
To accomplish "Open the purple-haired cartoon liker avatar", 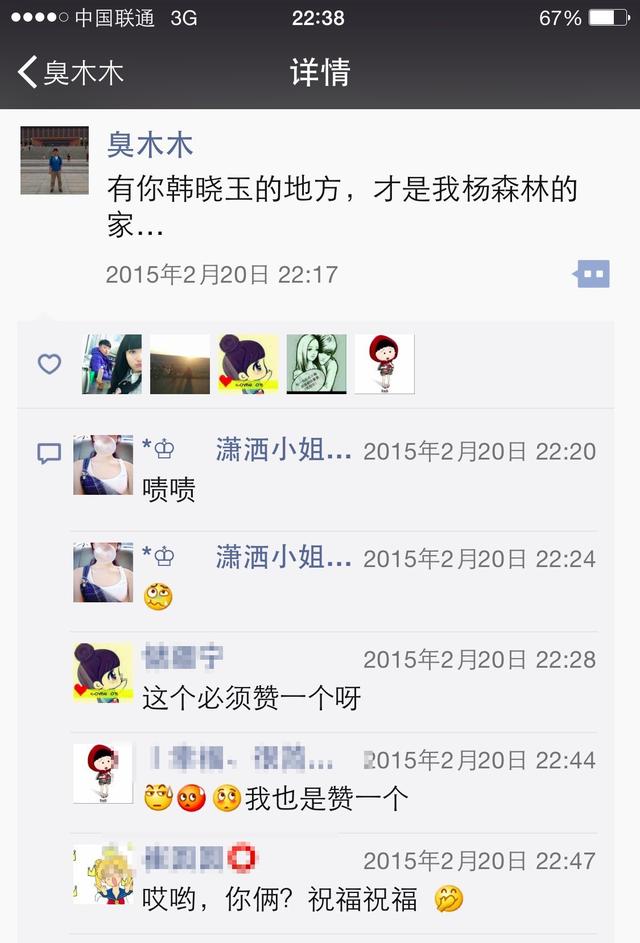I will (x=248, y=364).
